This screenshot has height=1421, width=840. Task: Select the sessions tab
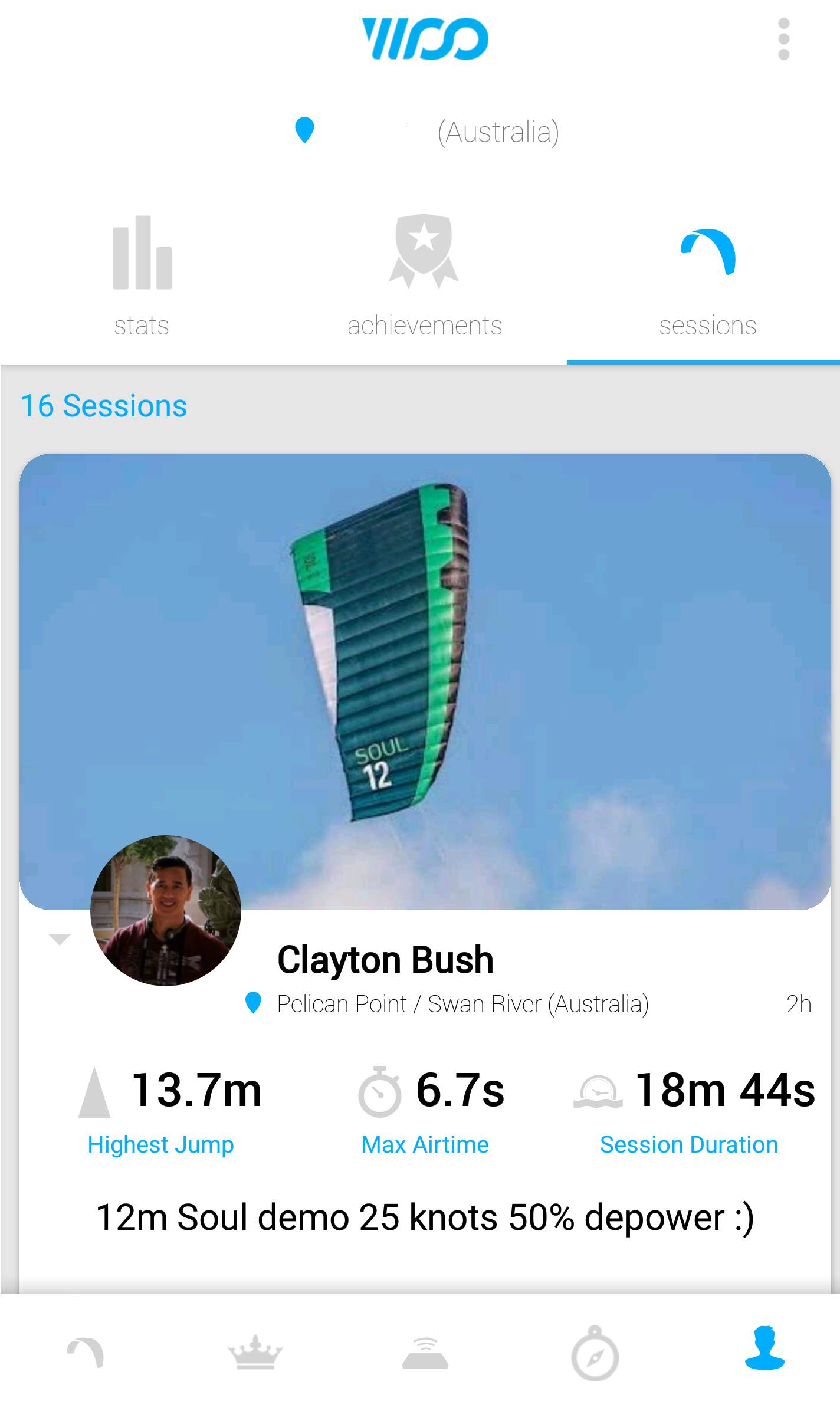tap(707, 277)
